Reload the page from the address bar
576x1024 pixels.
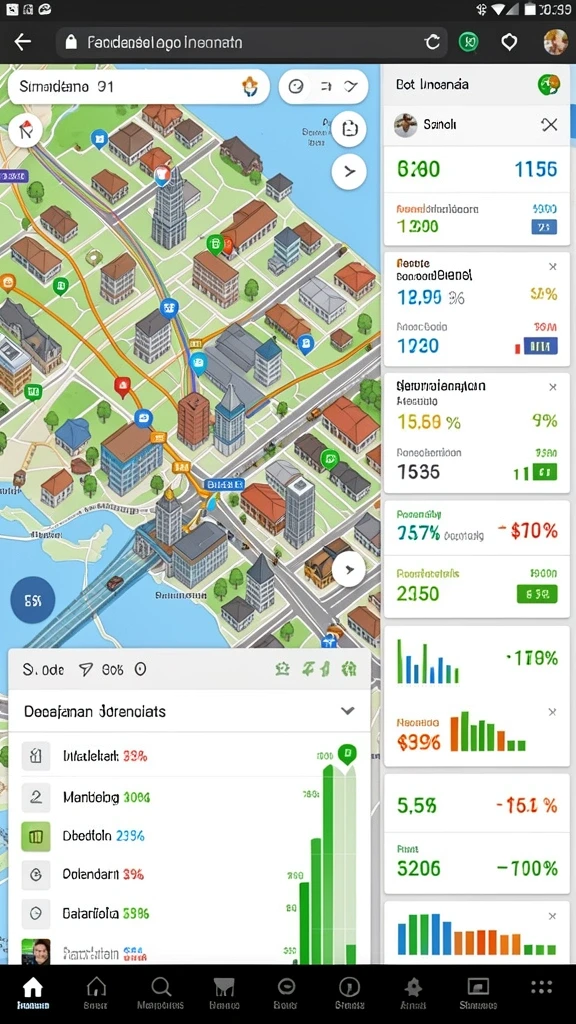point(432,42)
